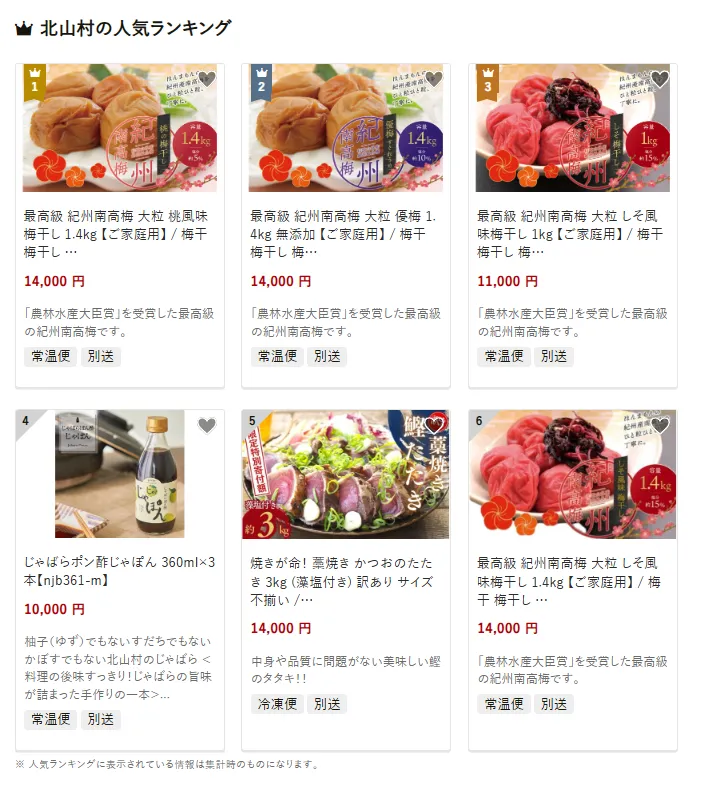This screenshot has height=803, width=717.
Task: Favorite the かつおのたたき 3kg item
Action: [x=434, y=426]
